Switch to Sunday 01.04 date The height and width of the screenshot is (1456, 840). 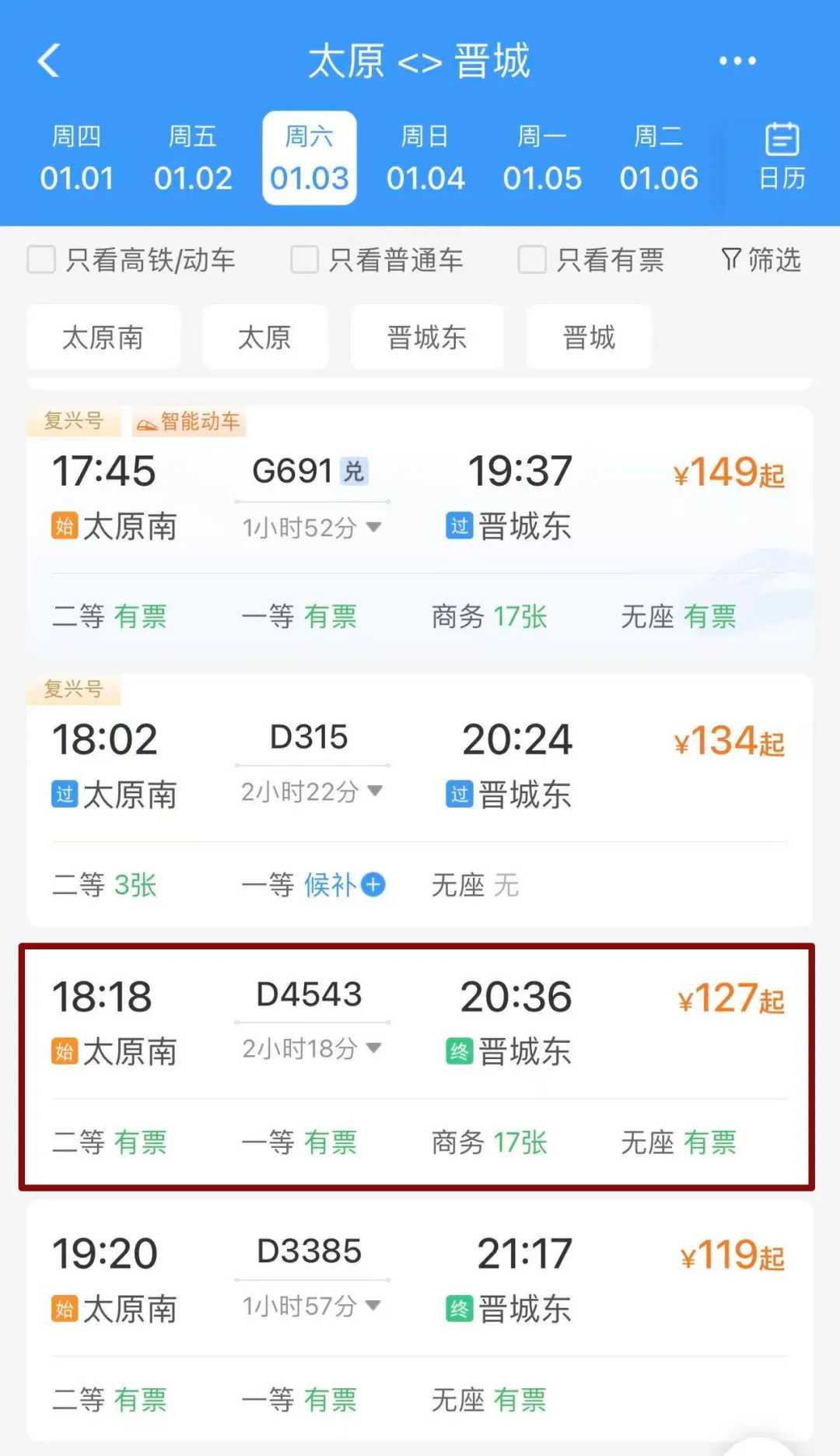click(x=425, y=159)
